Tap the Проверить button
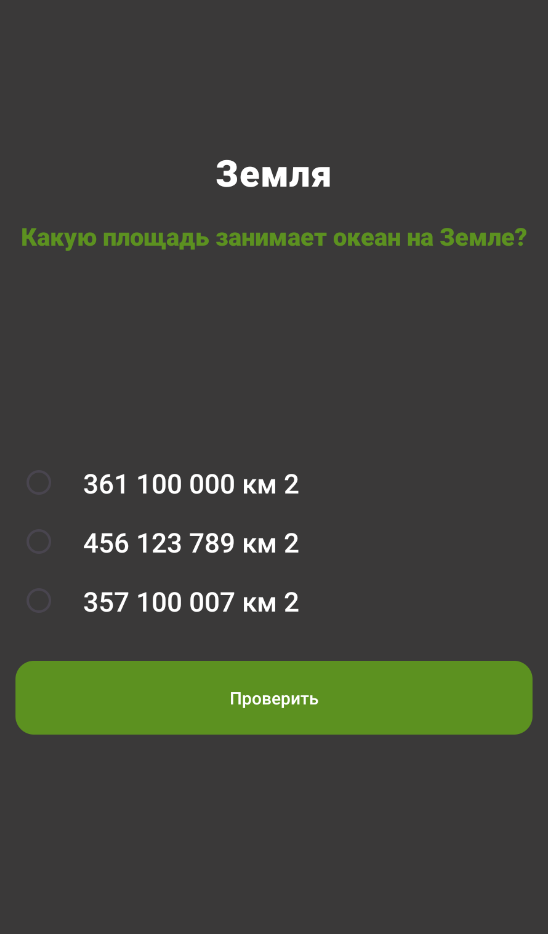 [x=274, y=698]
